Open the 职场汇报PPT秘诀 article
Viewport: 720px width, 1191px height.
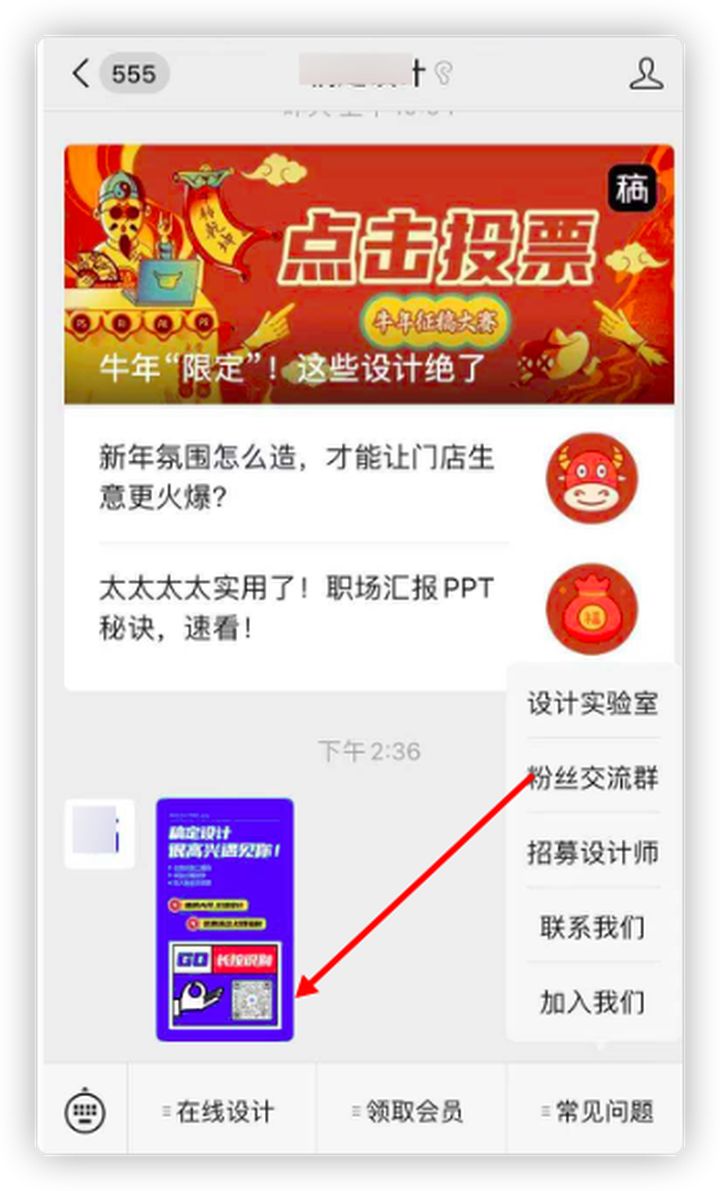pos(300,608)
